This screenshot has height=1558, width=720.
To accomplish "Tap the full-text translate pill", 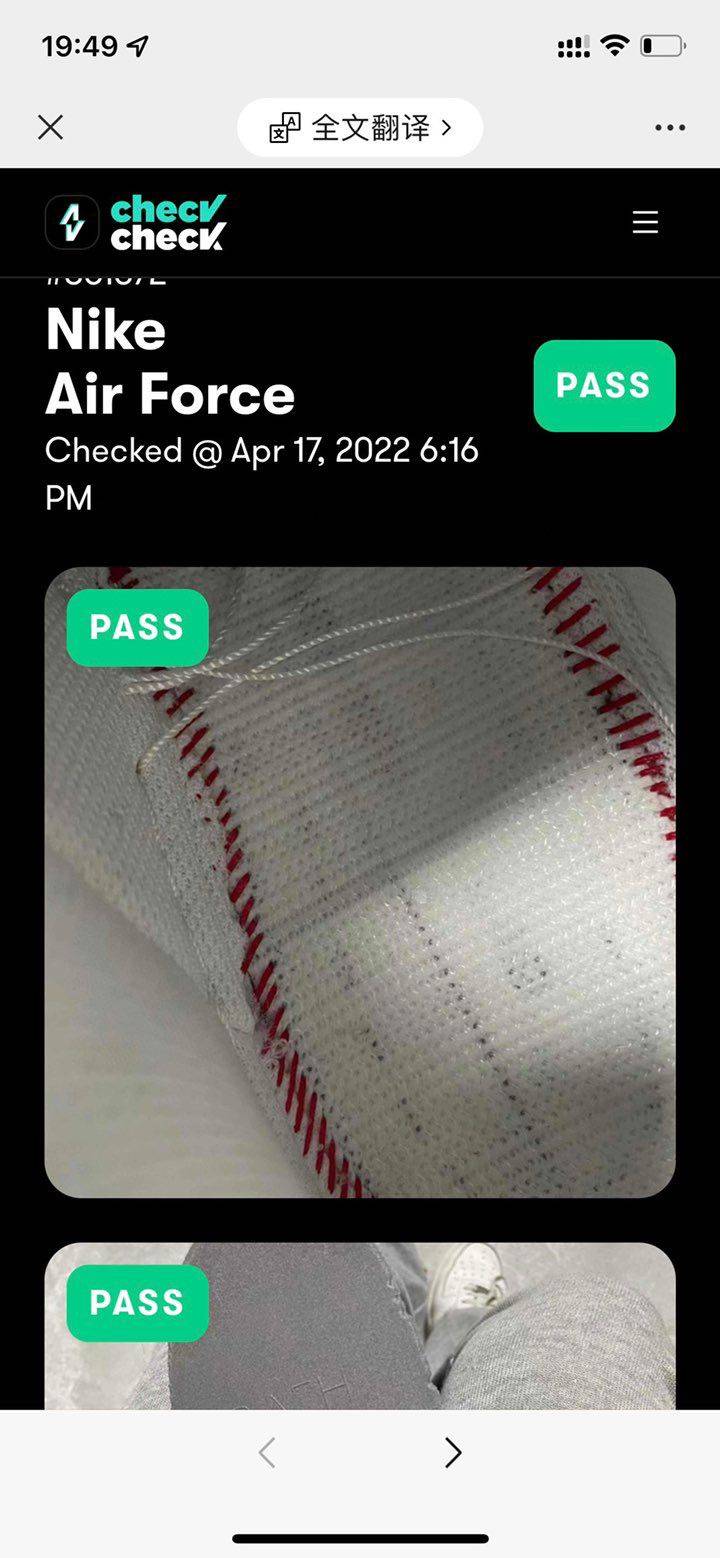I will point(360,128).
